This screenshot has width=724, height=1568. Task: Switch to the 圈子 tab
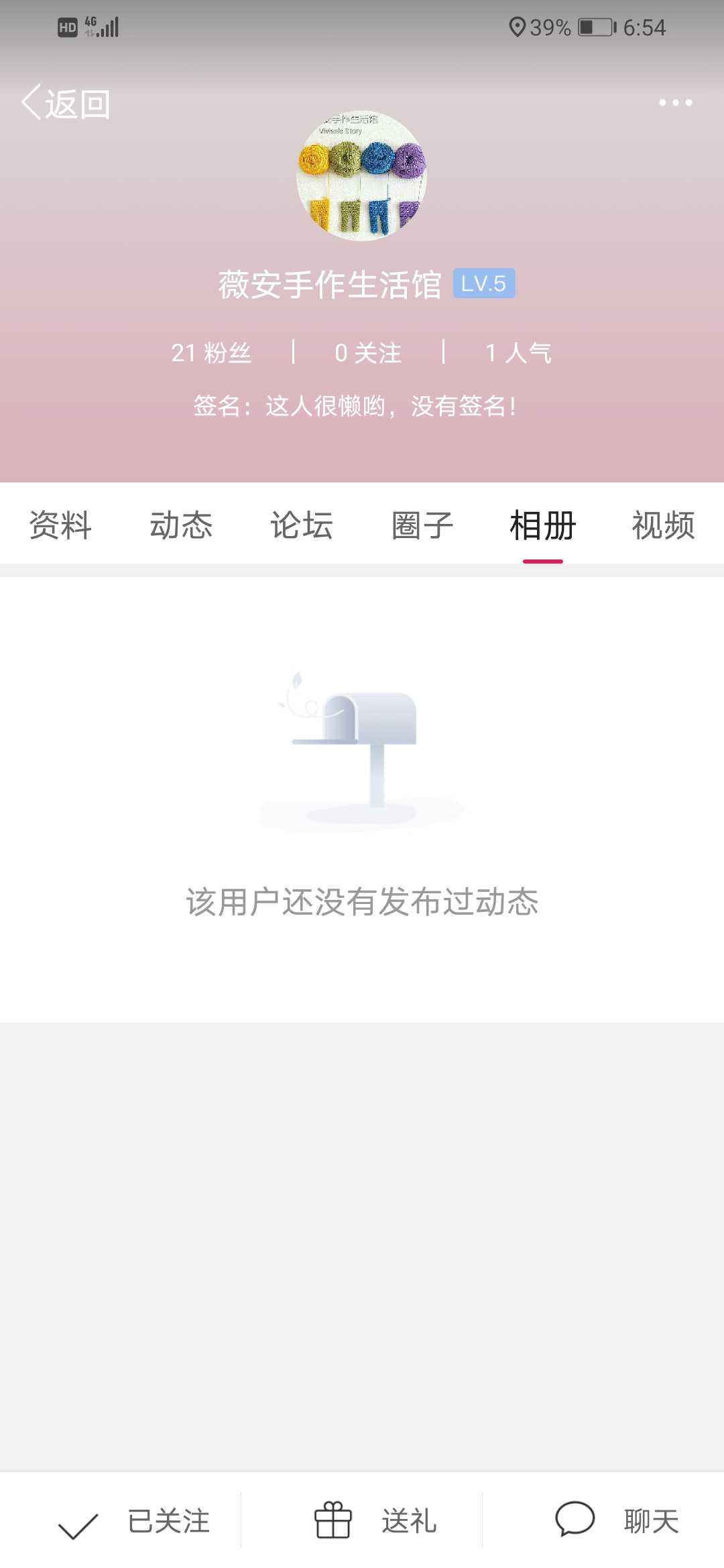[422, 525]
